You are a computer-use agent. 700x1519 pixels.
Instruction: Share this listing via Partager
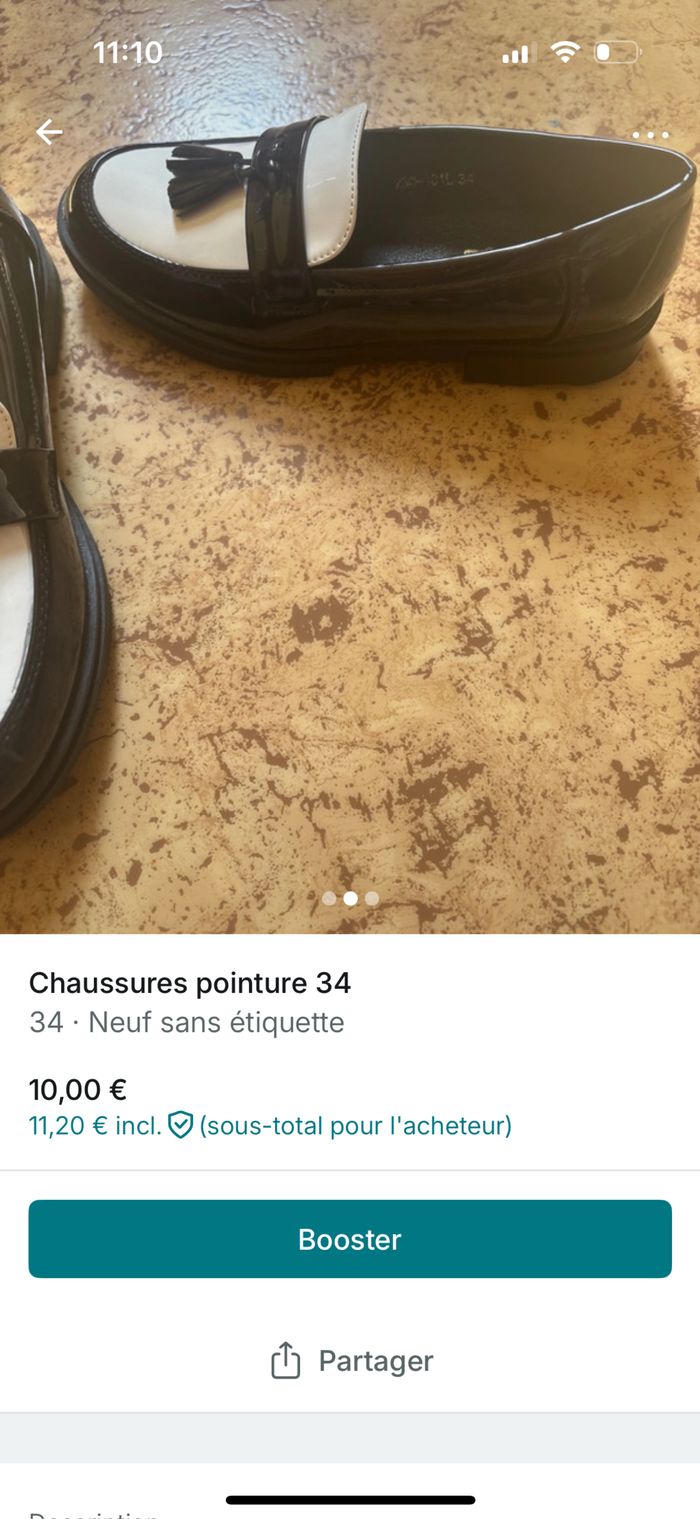351,1361
